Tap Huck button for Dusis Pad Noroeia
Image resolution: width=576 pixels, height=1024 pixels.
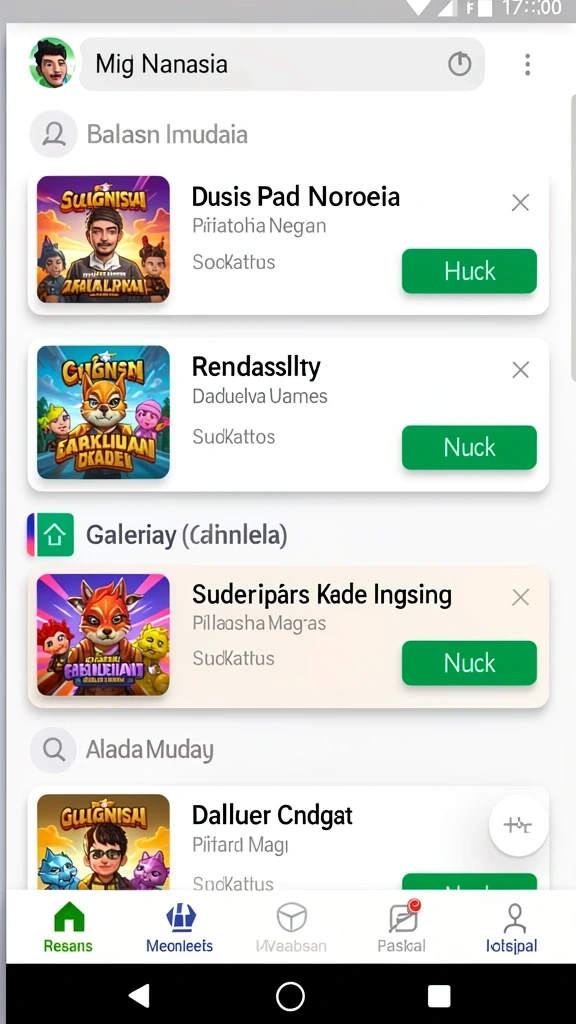click(x=469, y=271)
